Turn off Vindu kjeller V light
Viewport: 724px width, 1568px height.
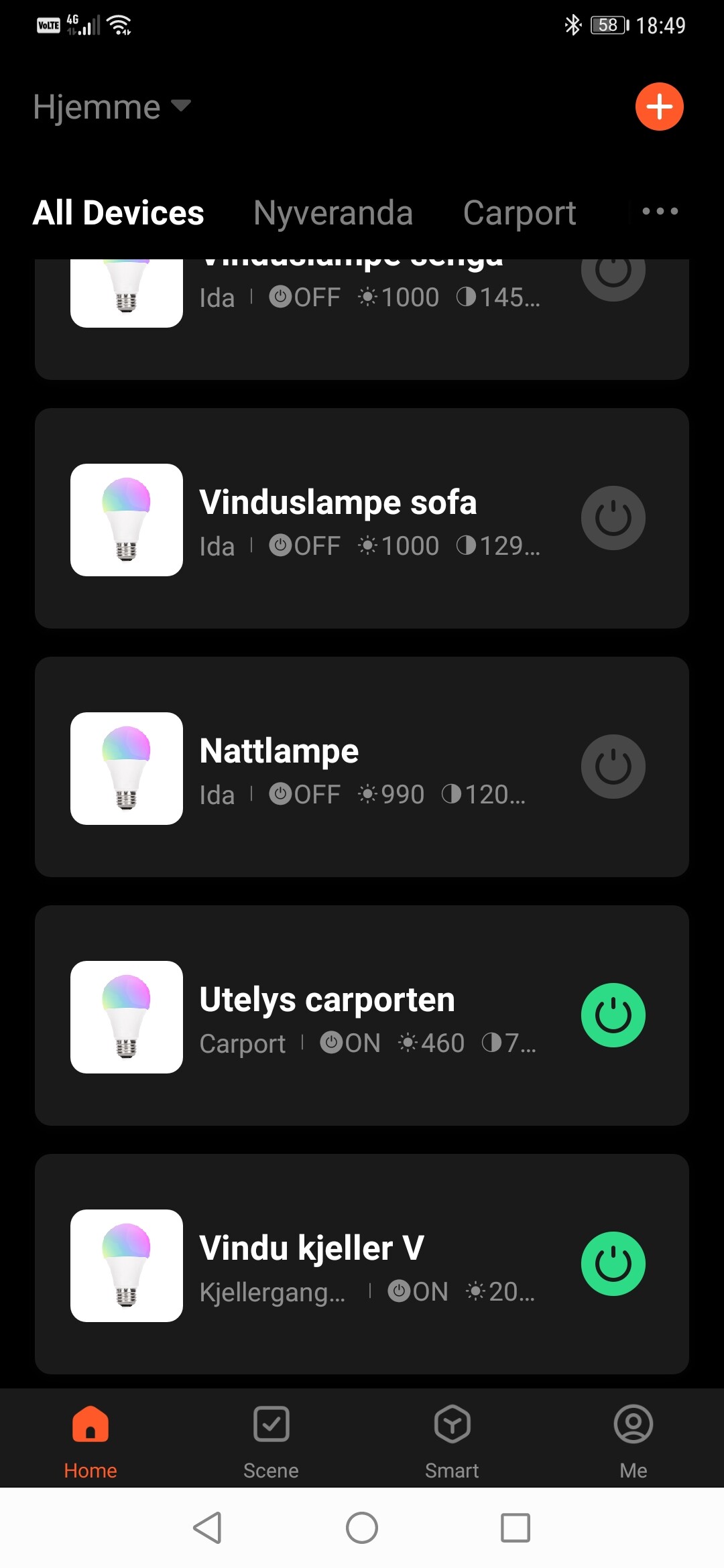pos(613,1264)
